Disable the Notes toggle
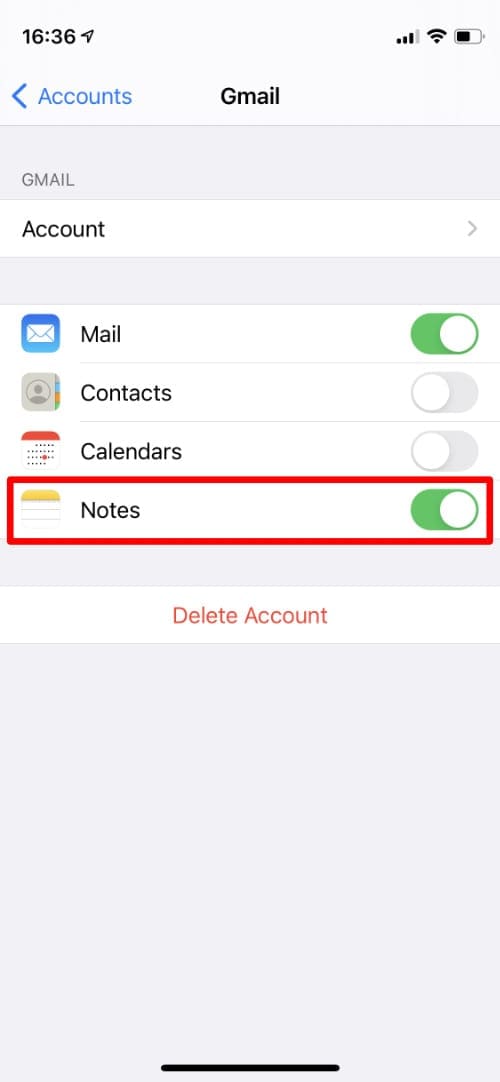This screenshot has height=1082, width=500. point(444,510)
